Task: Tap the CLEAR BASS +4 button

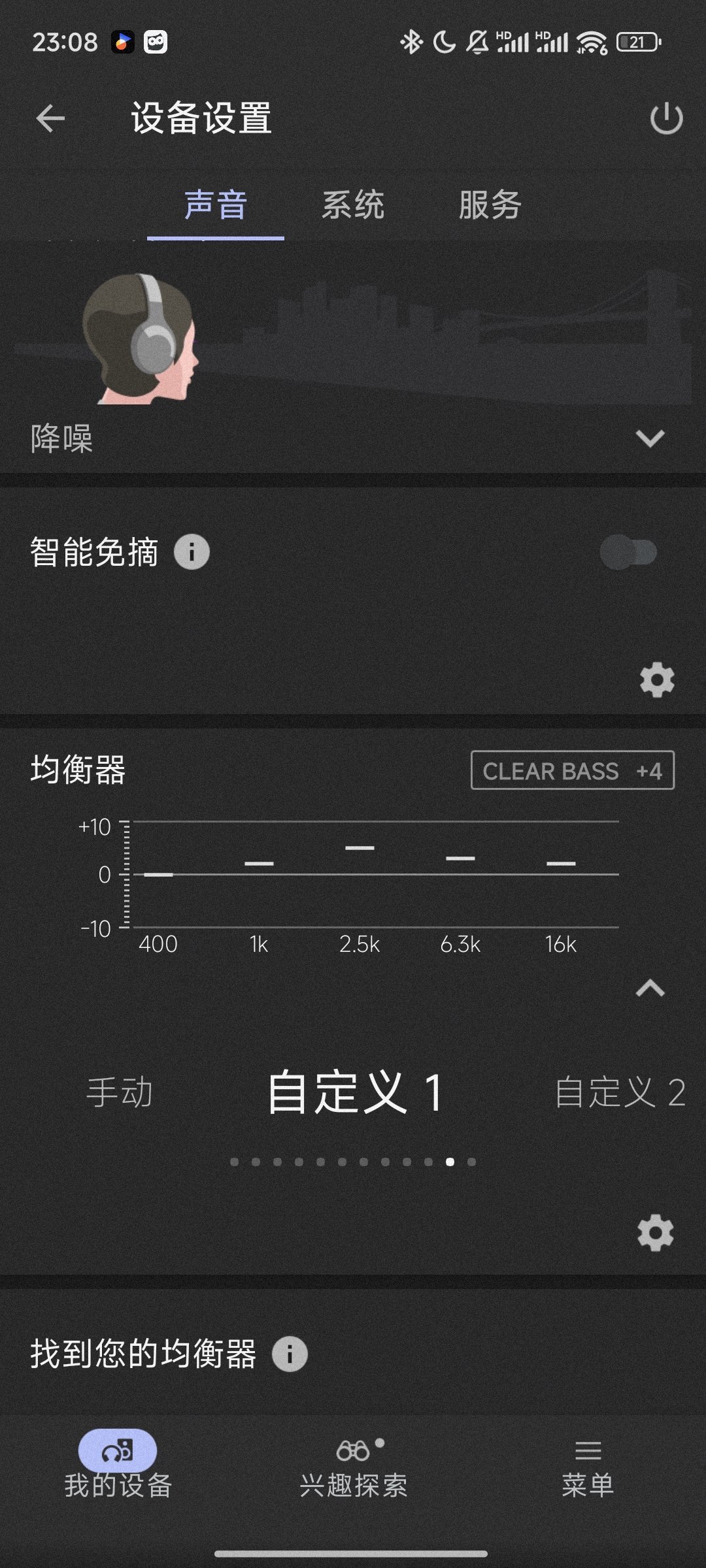Action: click(x=572, y=771)
